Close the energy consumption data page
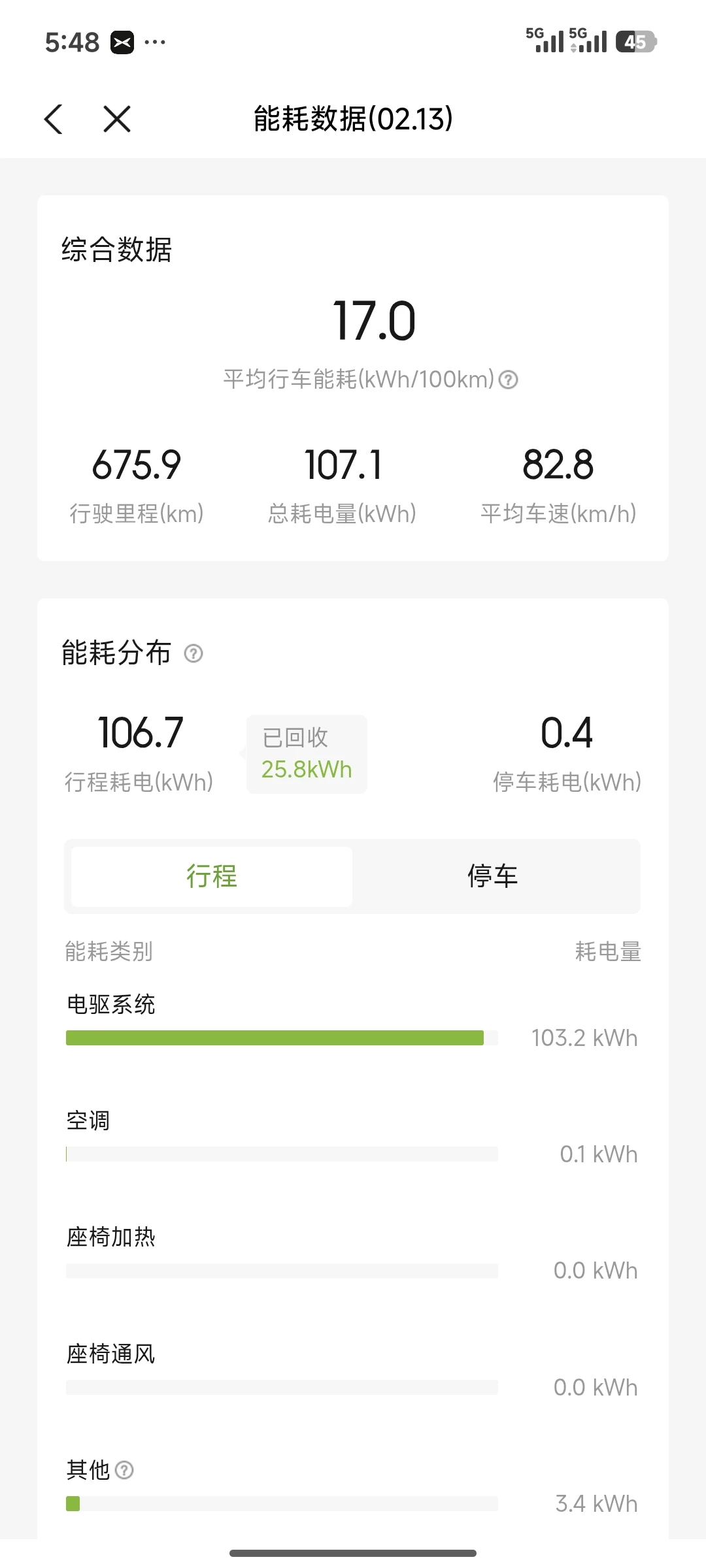 click(117, 119)
